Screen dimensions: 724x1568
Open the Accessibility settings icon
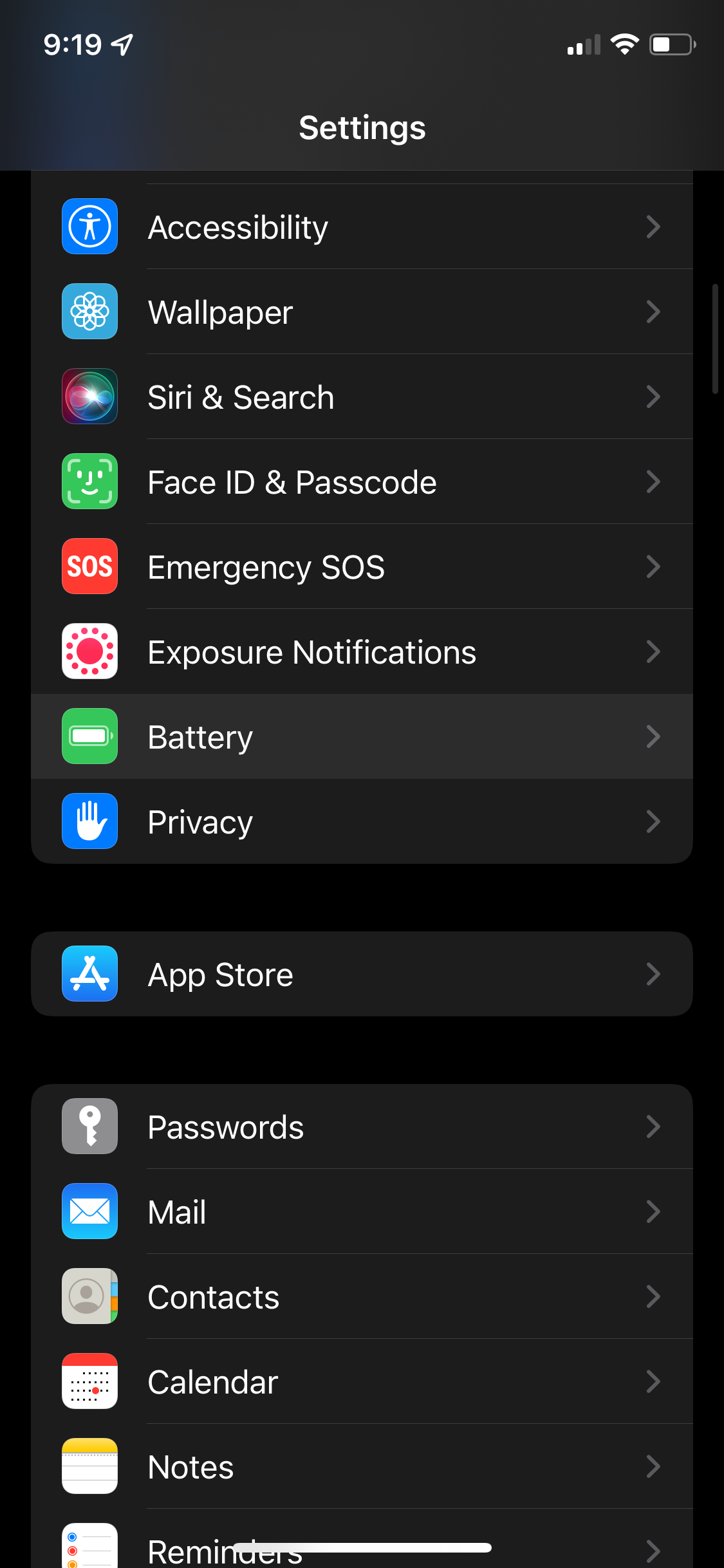tap(89, 227)
